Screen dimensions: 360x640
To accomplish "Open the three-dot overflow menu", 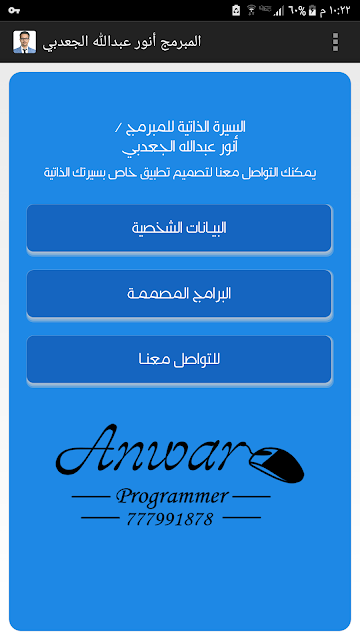I will tap(335, 42).
